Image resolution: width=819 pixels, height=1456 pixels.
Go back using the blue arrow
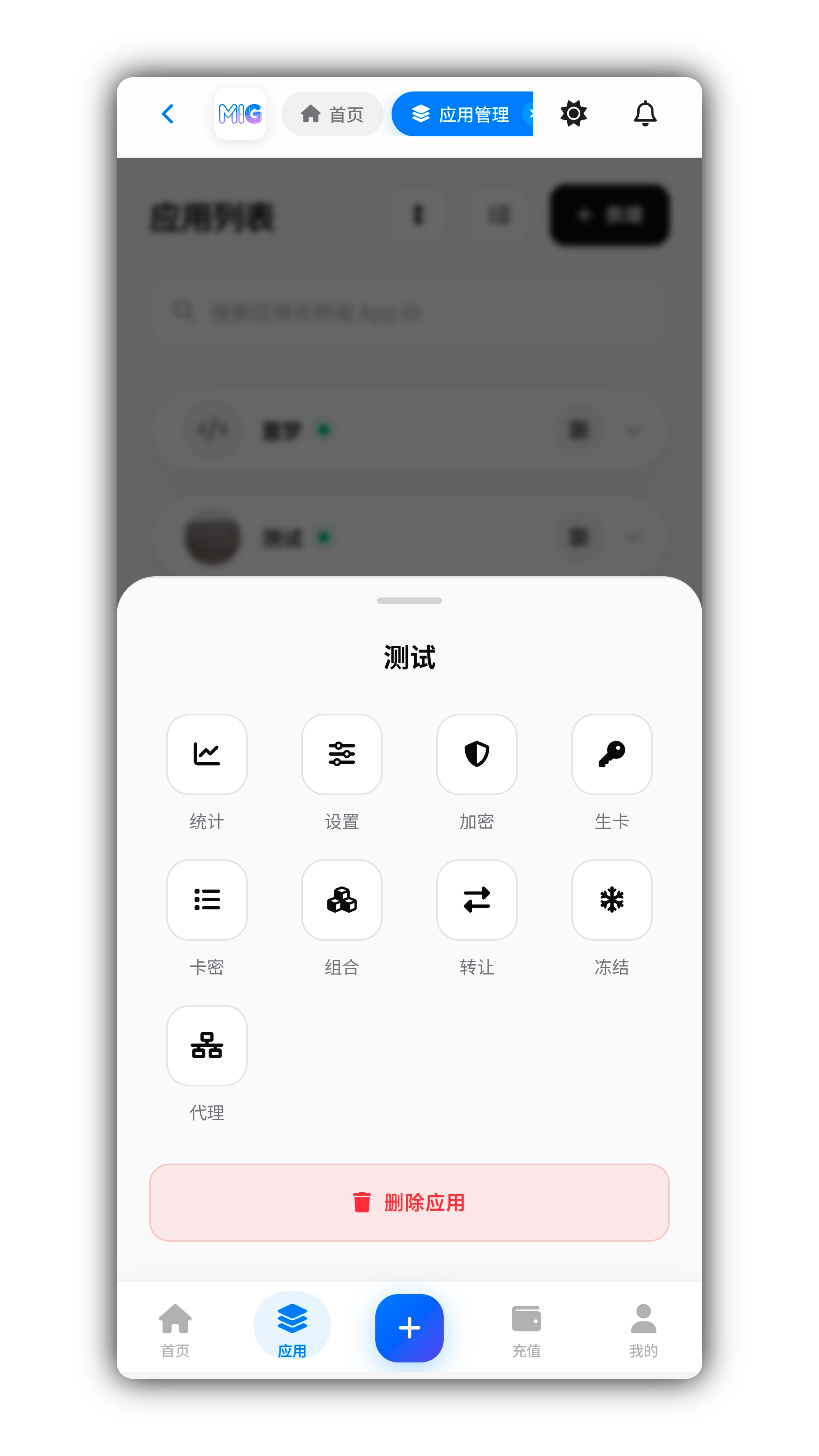tap(167, 114)
